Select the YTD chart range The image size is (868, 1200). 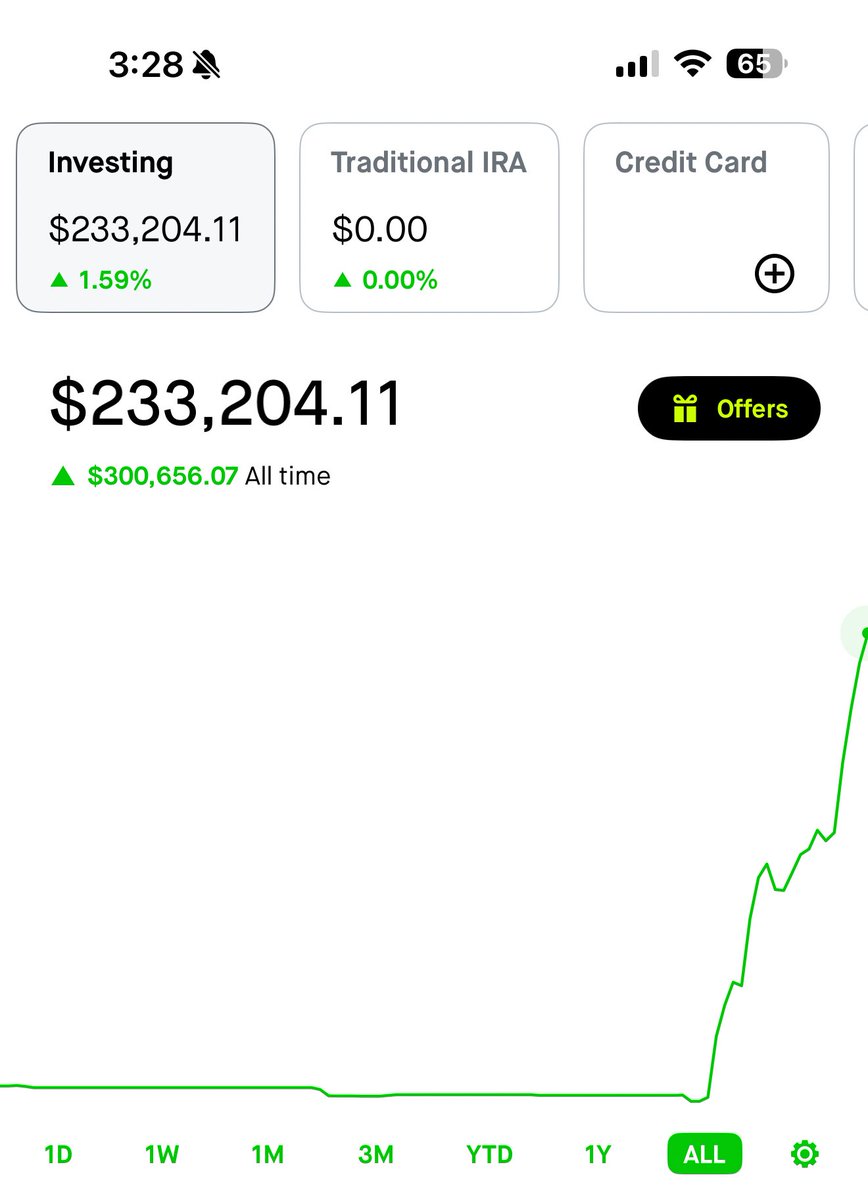click(489, 1154)
